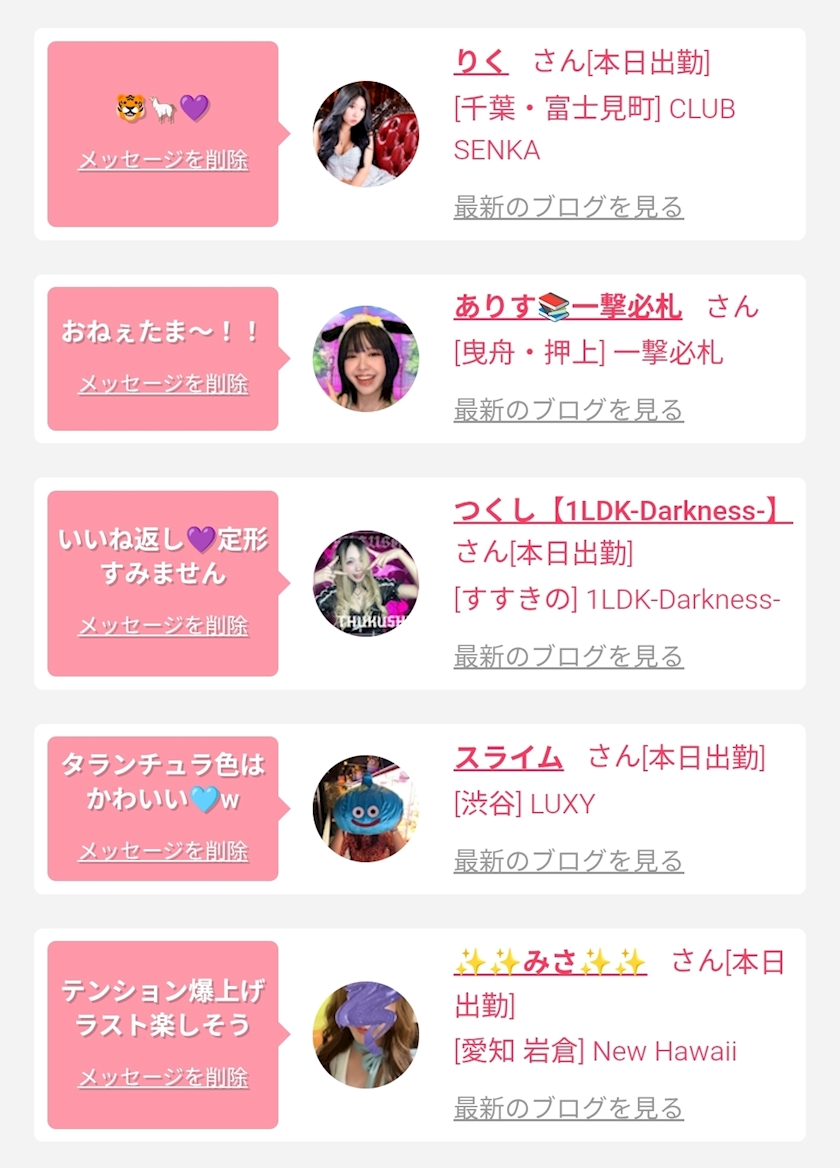Screen dimensions: 840x1168
Task: Delete the おねぇたま〜!! message
Action: pos(163,384)
